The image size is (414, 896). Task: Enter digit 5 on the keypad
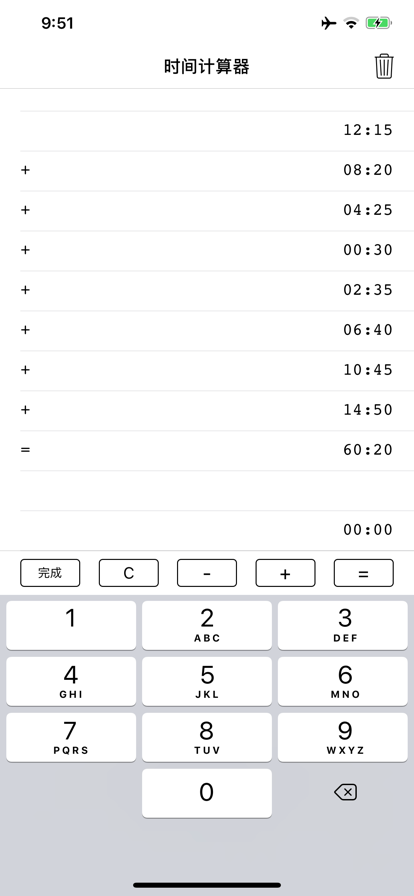pyautogui.click(x=207, y=681)
